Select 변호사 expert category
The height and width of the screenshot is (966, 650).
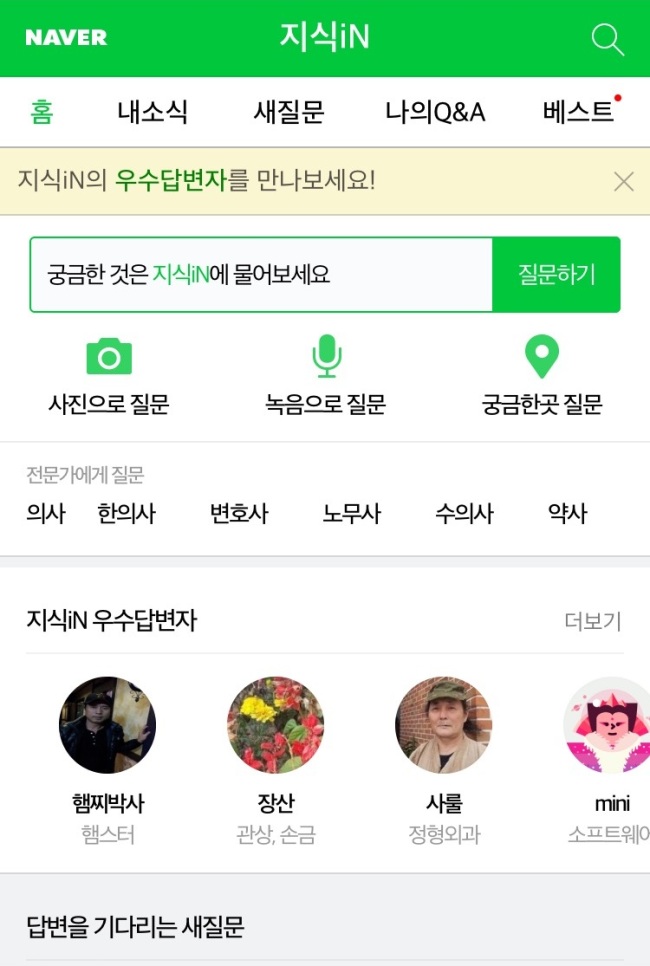click(x=239, y=513)
